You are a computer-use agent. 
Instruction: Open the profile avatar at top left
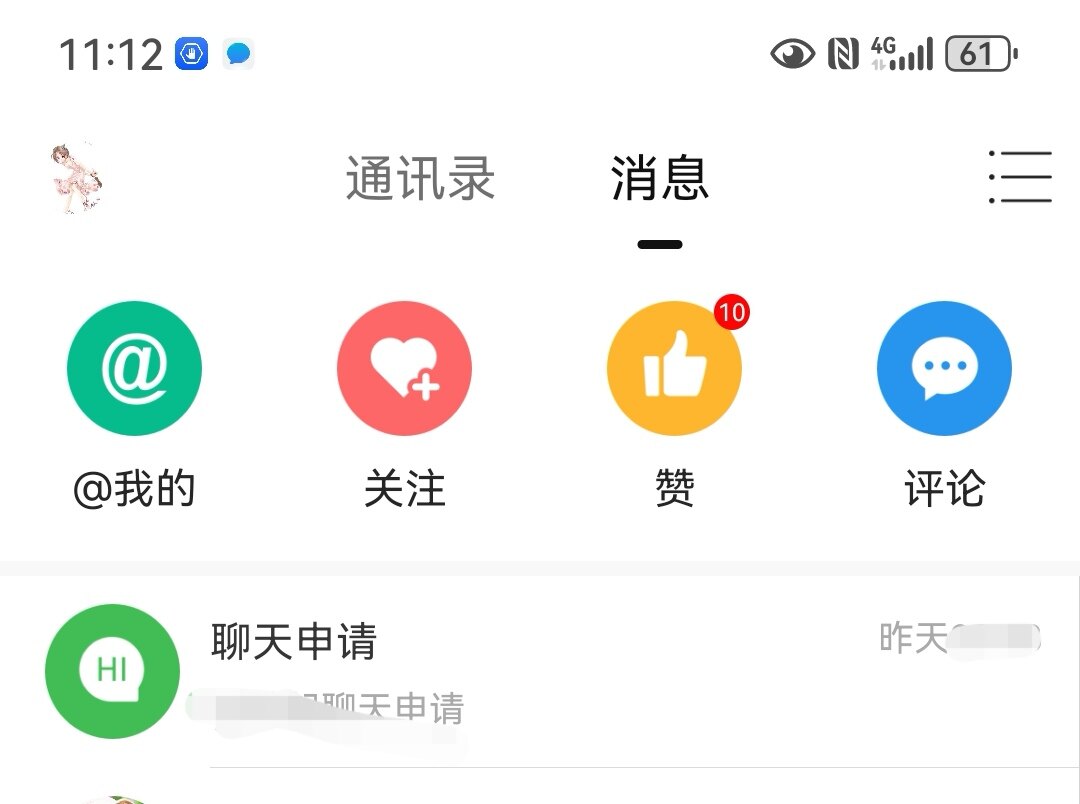pyautogui.click(x=76, y=179)
